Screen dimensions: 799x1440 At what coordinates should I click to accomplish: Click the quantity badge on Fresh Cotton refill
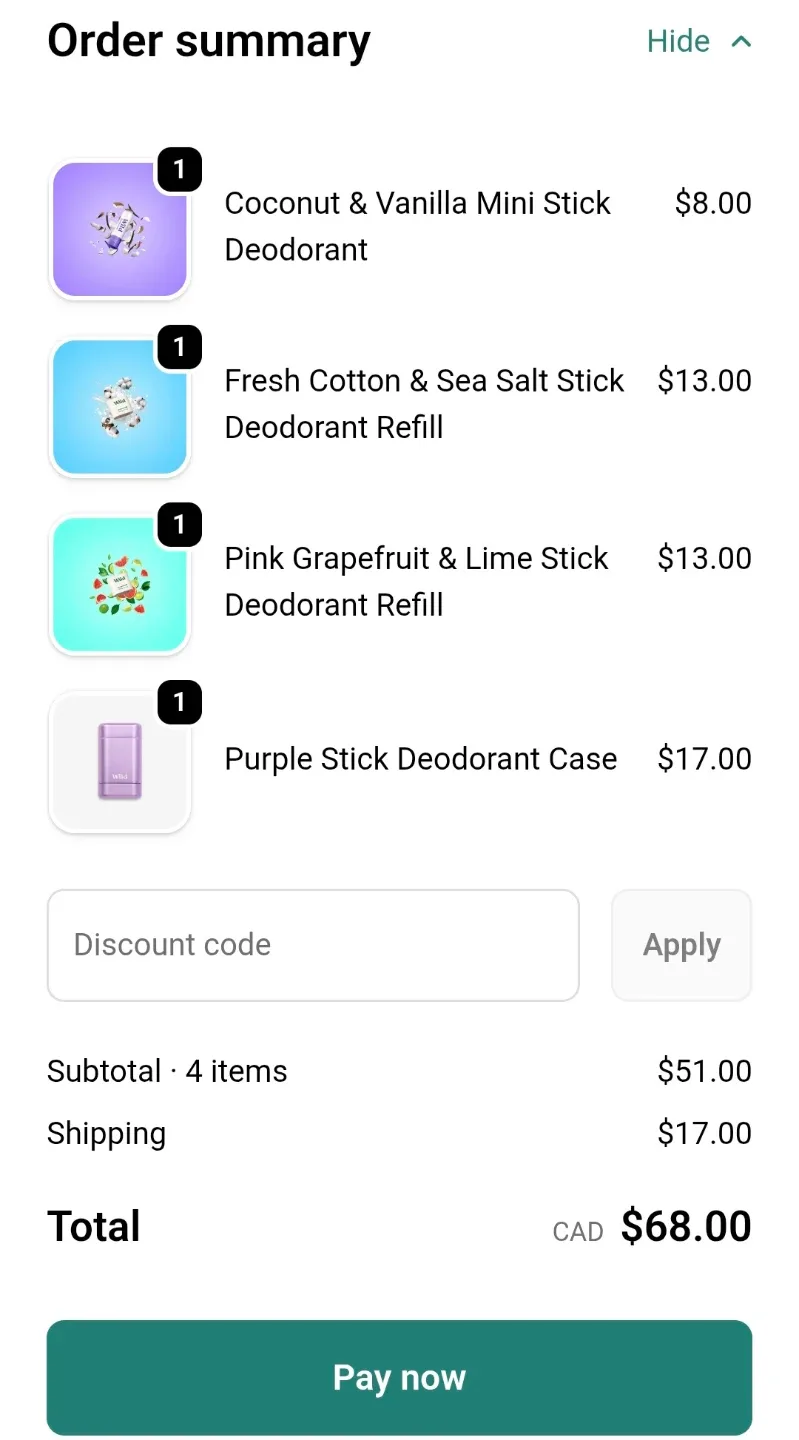[179, 347]
